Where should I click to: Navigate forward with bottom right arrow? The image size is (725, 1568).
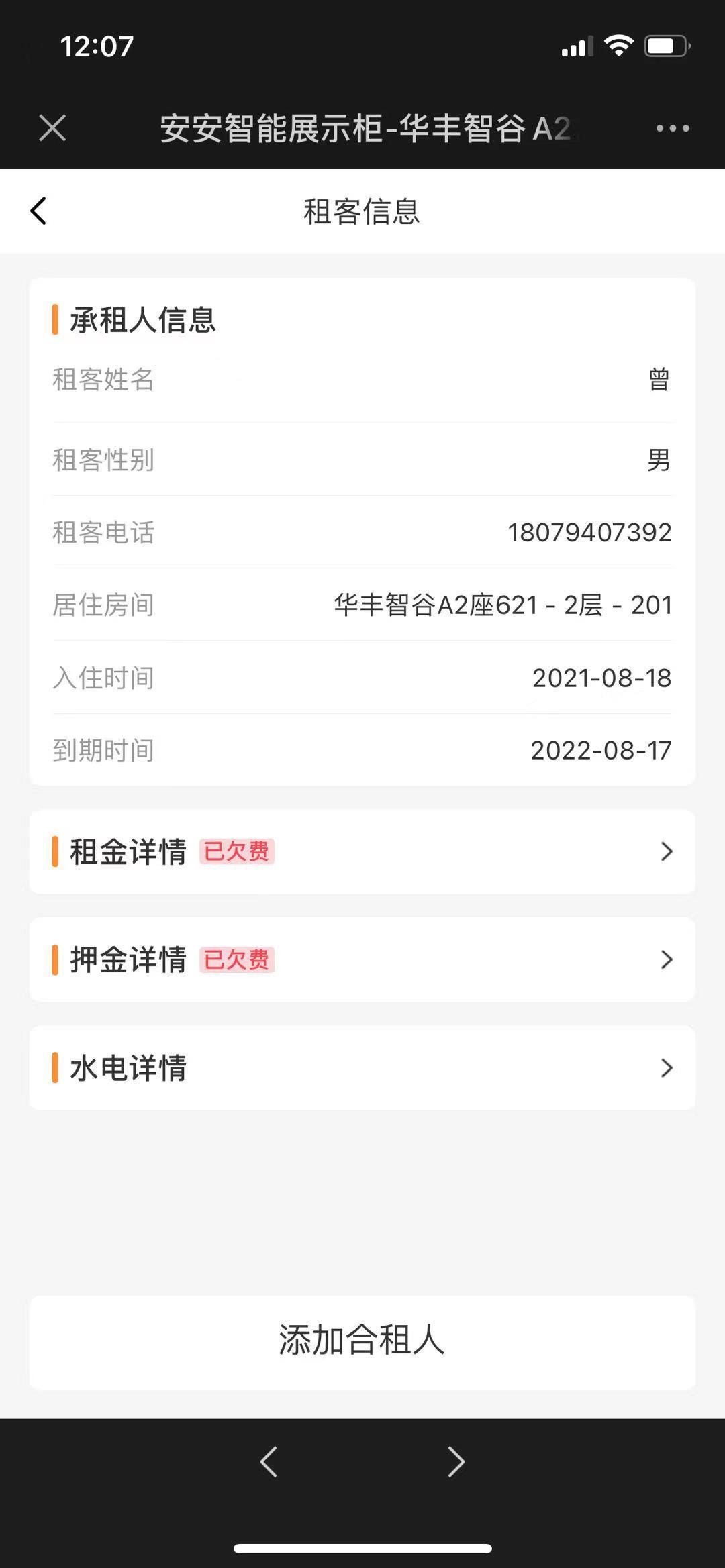click(x=456, y=1461)
